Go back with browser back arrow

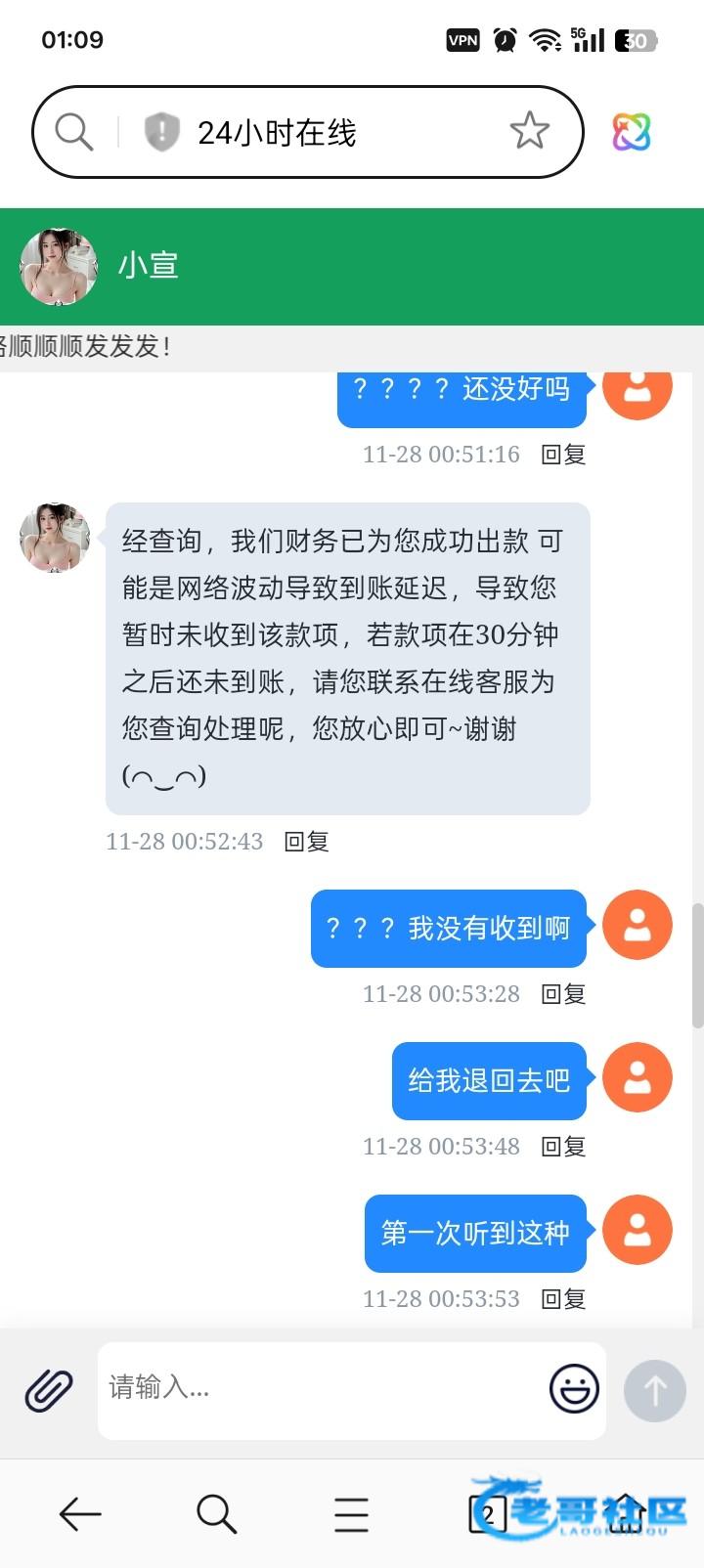(80, 1514)
